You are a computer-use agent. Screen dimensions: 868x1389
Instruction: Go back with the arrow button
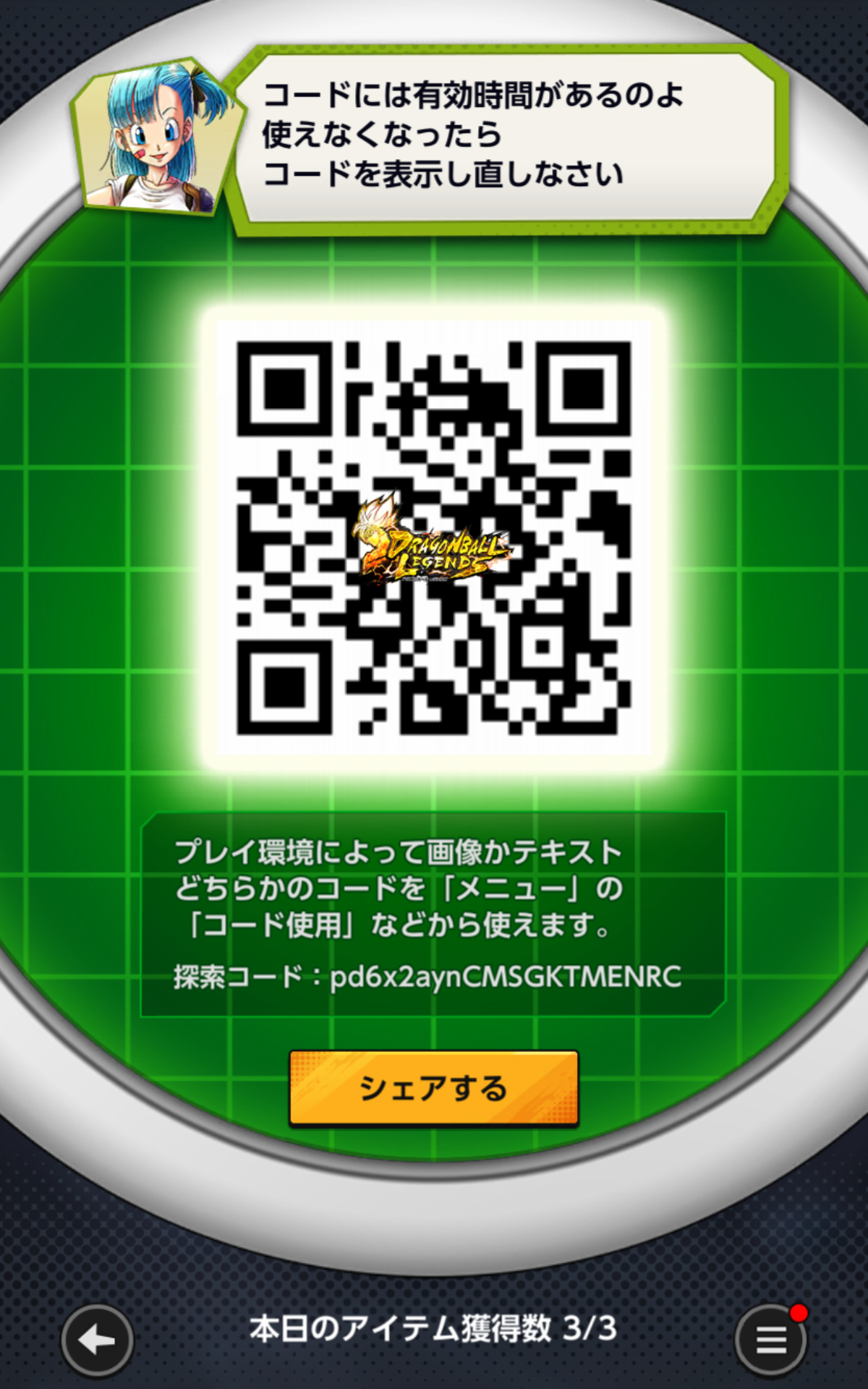click(x=97, y=1340)
